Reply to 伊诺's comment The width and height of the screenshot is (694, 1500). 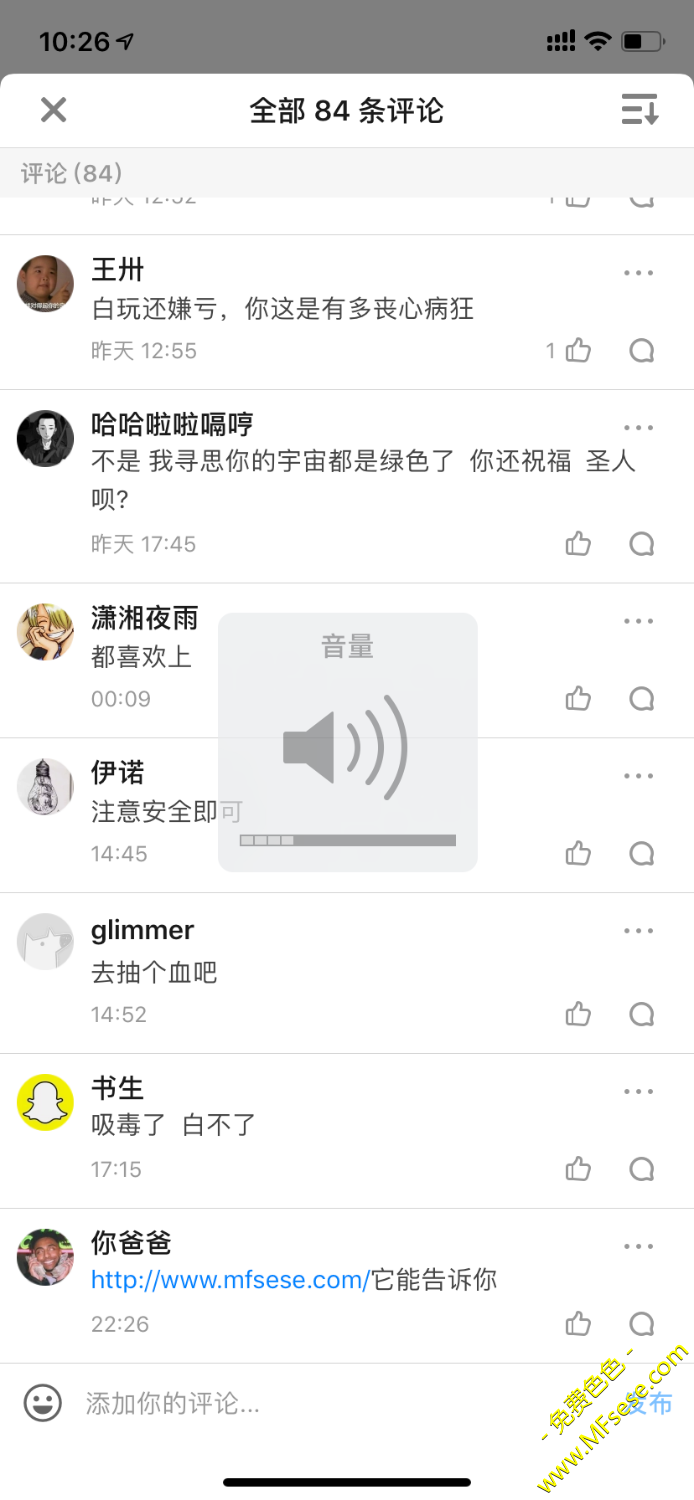click(641, 854)
